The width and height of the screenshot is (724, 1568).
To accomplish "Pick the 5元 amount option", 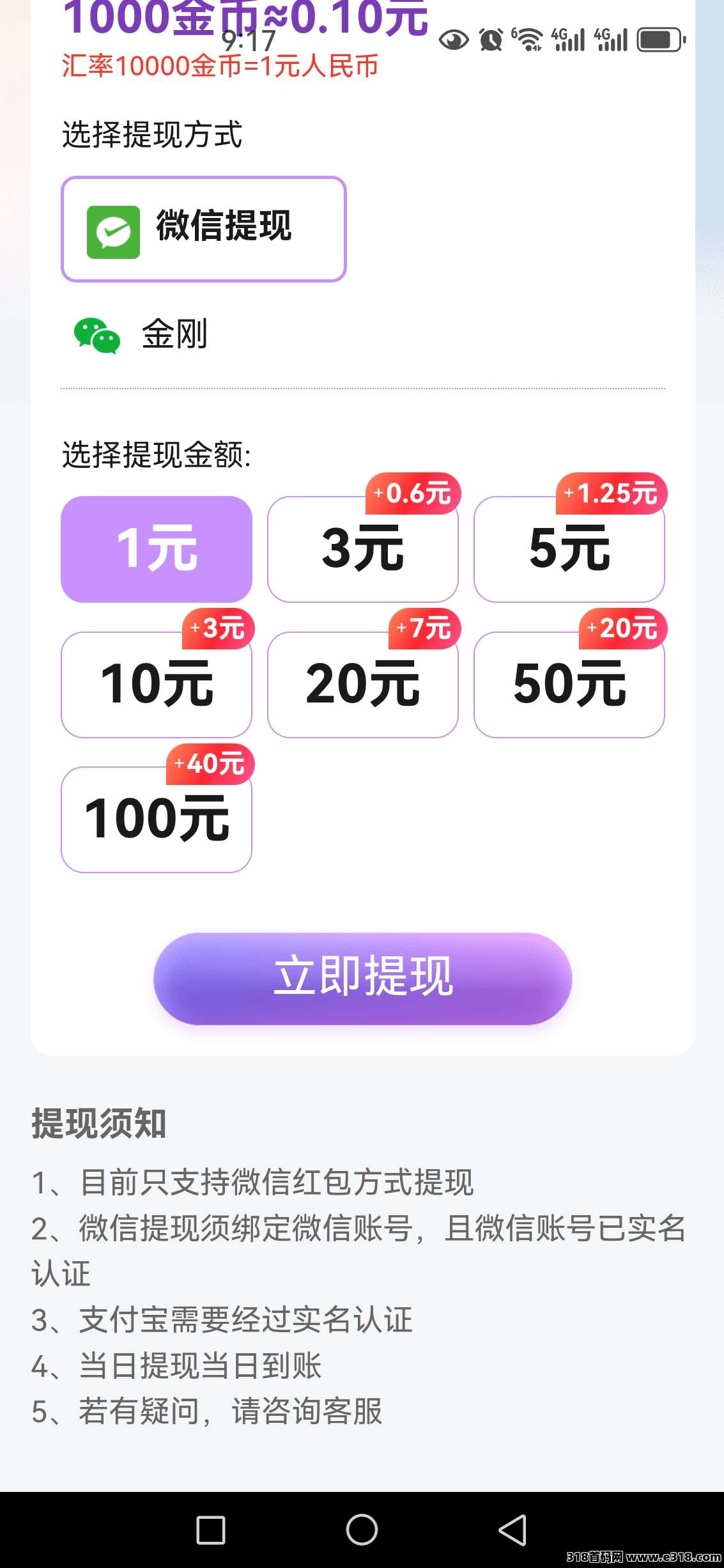I will [x=569, y=549].
